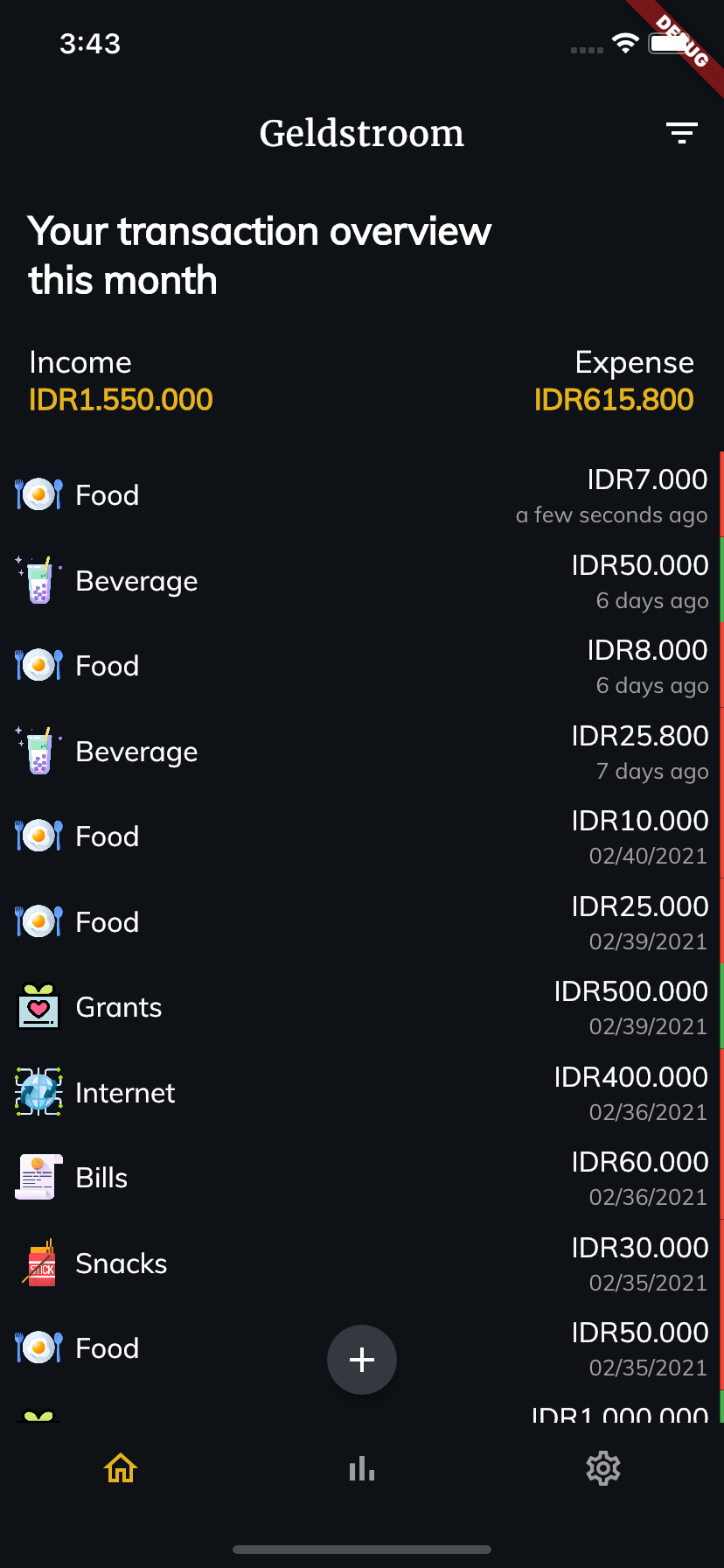Viewport: 724px width, 1568px height.
Task: View the Internet IDR400.000 transaction
Action: point(361,1093)
